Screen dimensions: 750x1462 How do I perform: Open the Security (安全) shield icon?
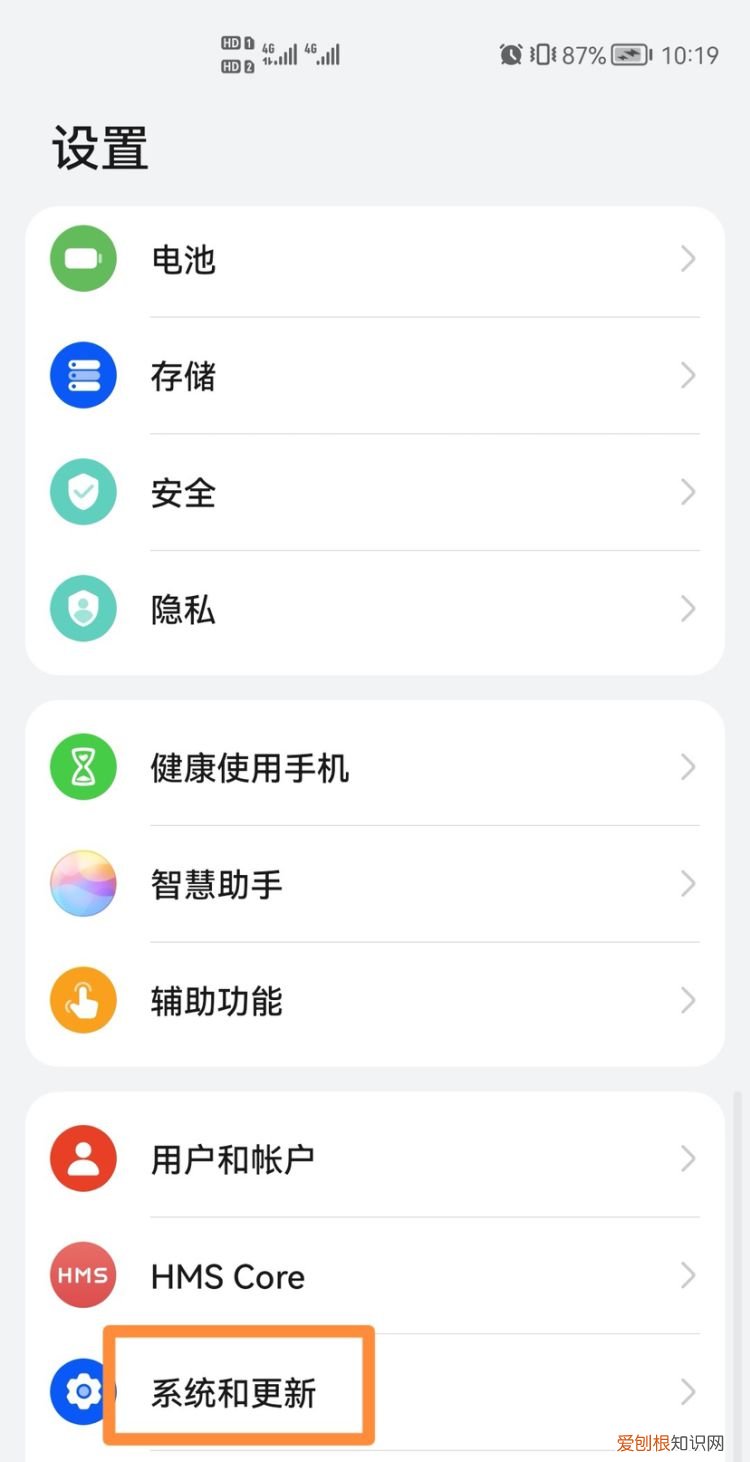click(x=83, y=491)
